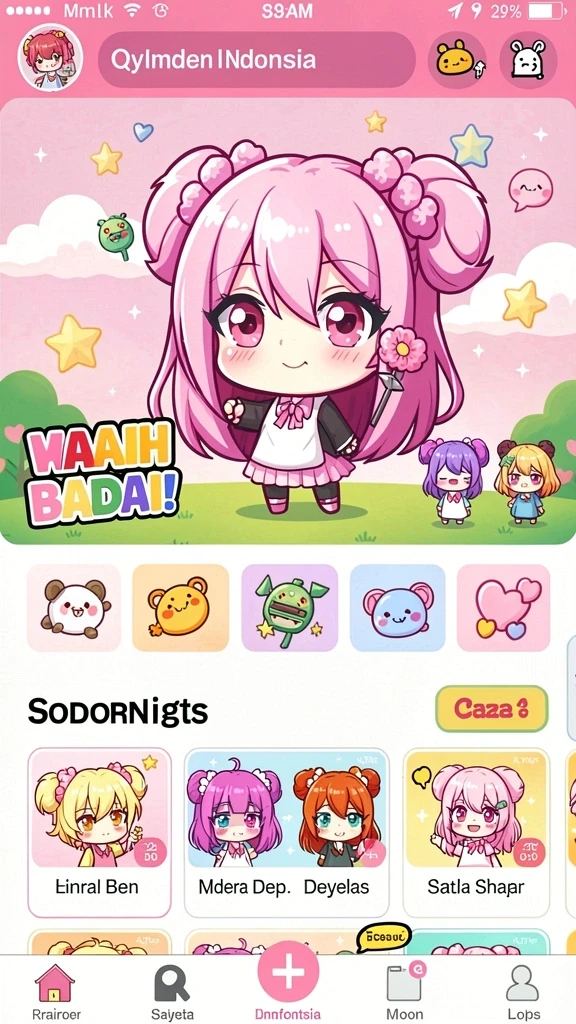Select the white panda sticker tile
576x1024 pixels.
pos(74,608)
